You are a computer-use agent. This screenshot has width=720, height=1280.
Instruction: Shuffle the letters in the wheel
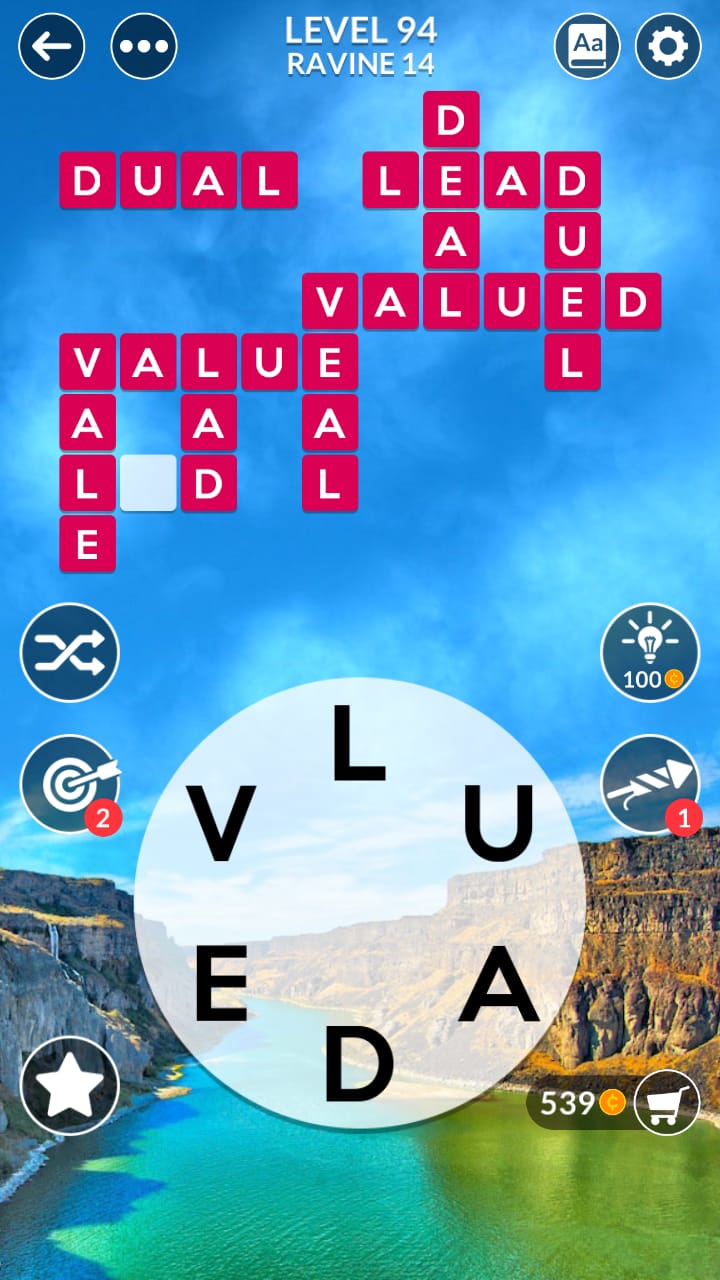pyautogui.click(x=70, y=653)
